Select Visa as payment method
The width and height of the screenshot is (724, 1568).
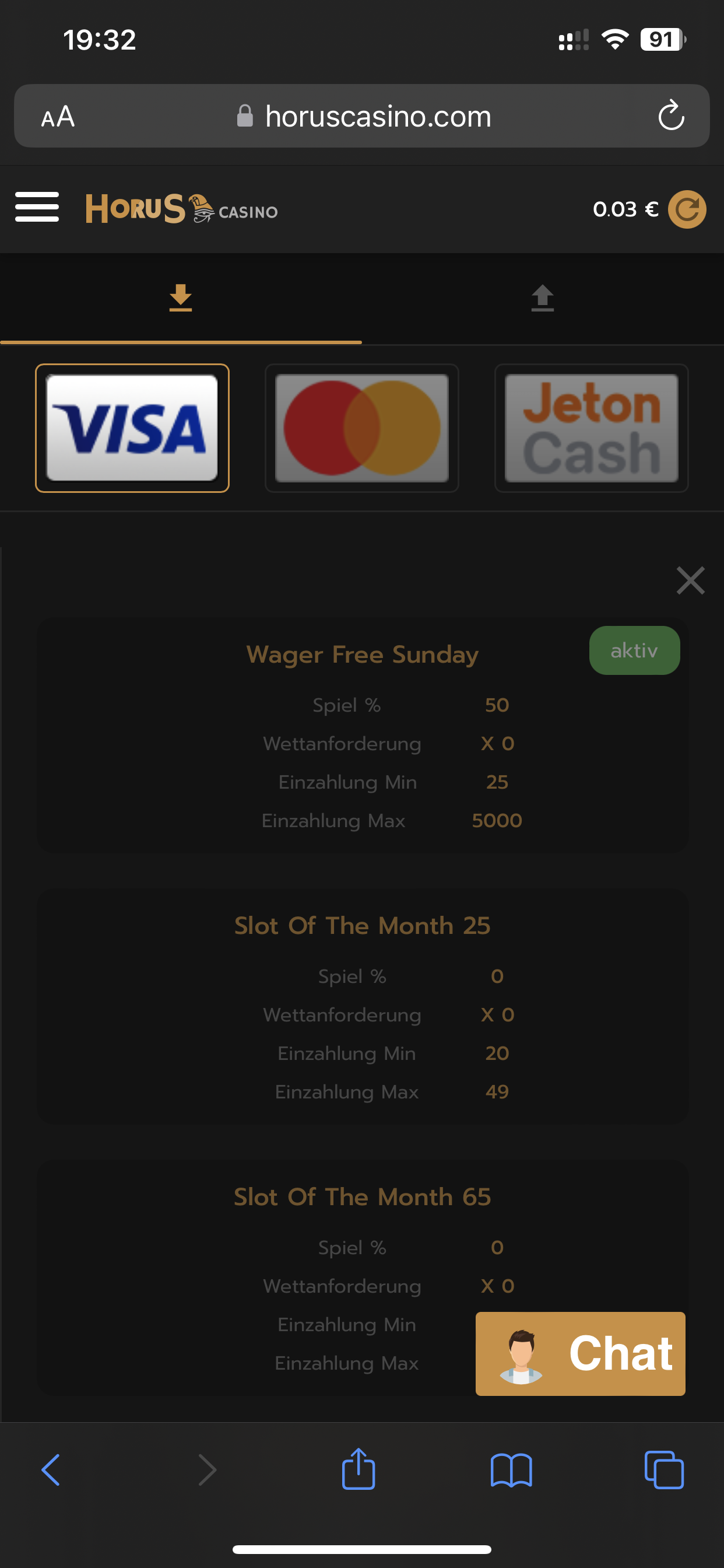pyautogui.click(x=132, y=428)
